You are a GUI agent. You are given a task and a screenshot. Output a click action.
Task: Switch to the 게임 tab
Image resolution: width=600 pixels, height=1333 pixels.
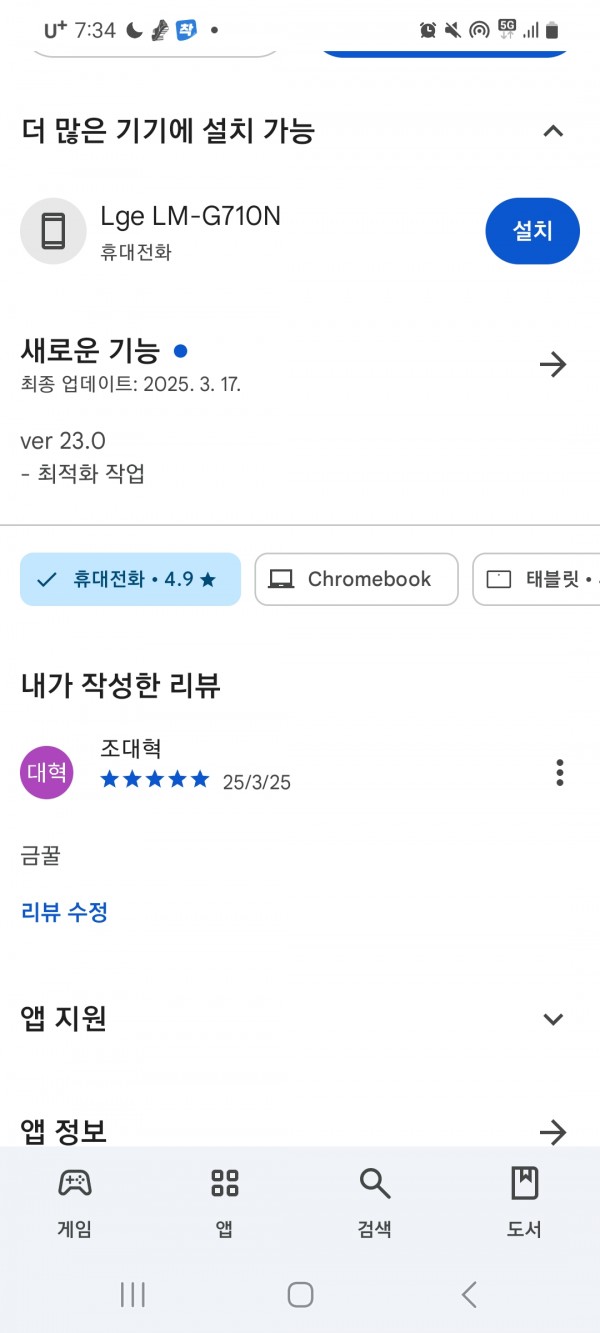(75, 1203)
